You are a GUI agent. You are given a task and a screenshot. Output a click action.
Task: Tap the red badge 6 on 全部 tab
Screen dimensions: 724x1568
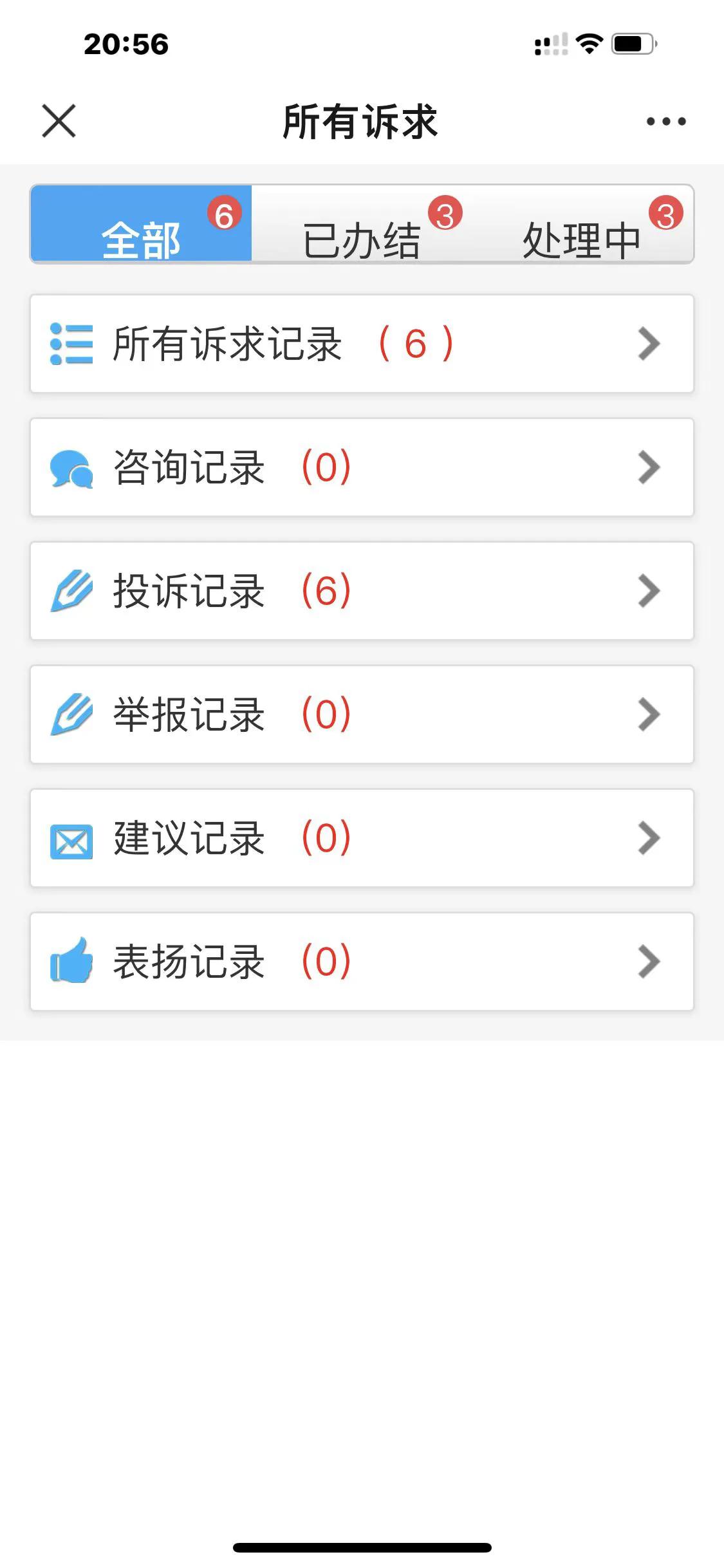(224, 212)
